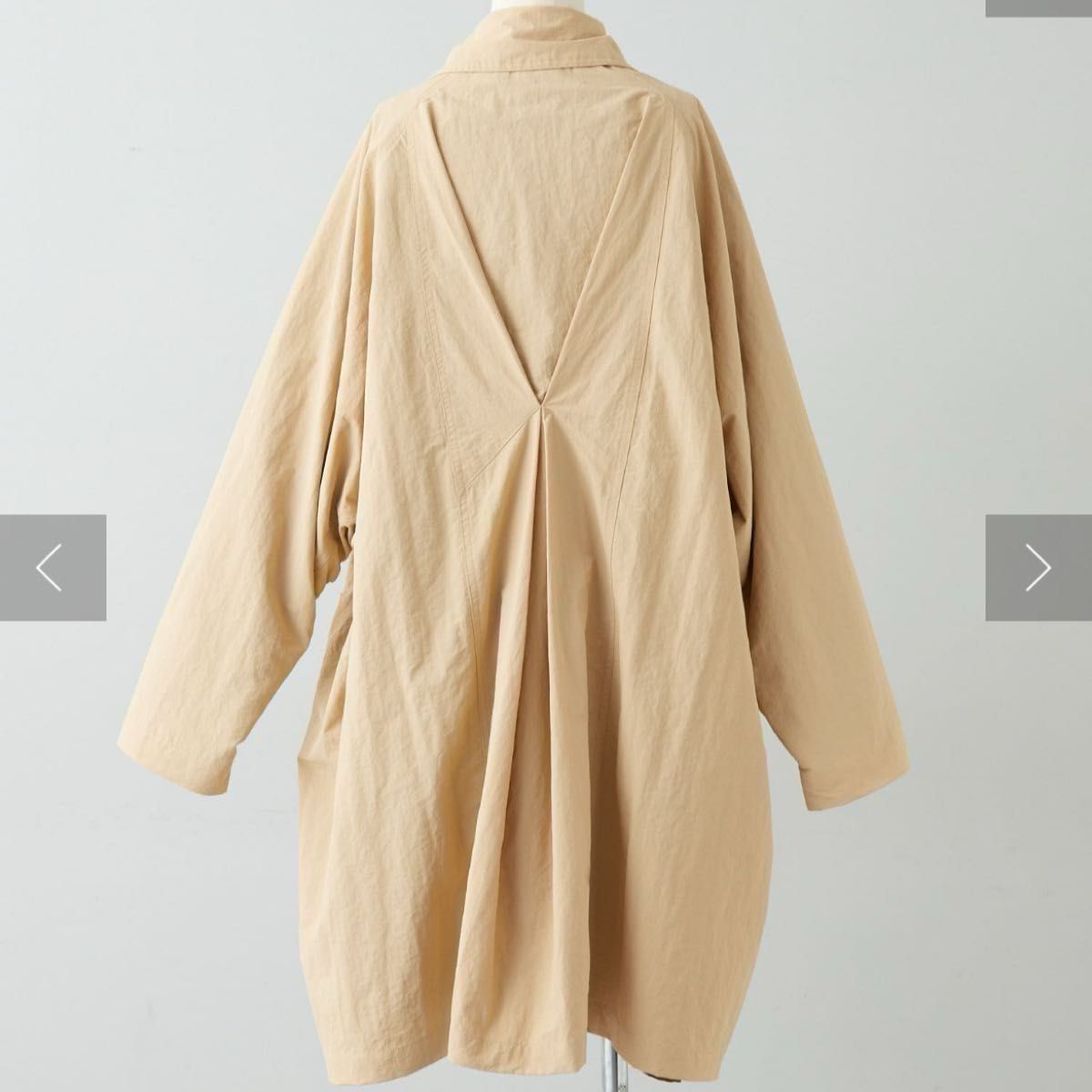Show the previous product photo
This screenshot has height=1092, width=1092.
click(52, 568)
